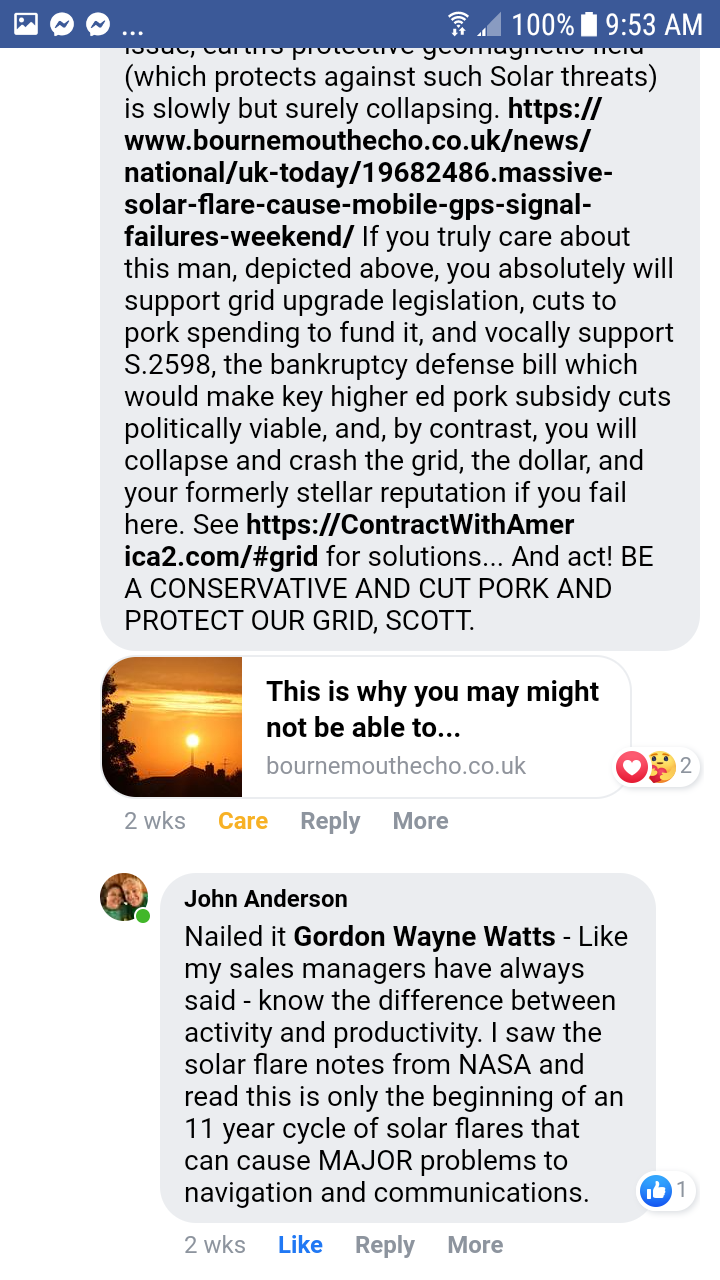
Task: Open John Anderson's profile name
Action: (266, 898)
